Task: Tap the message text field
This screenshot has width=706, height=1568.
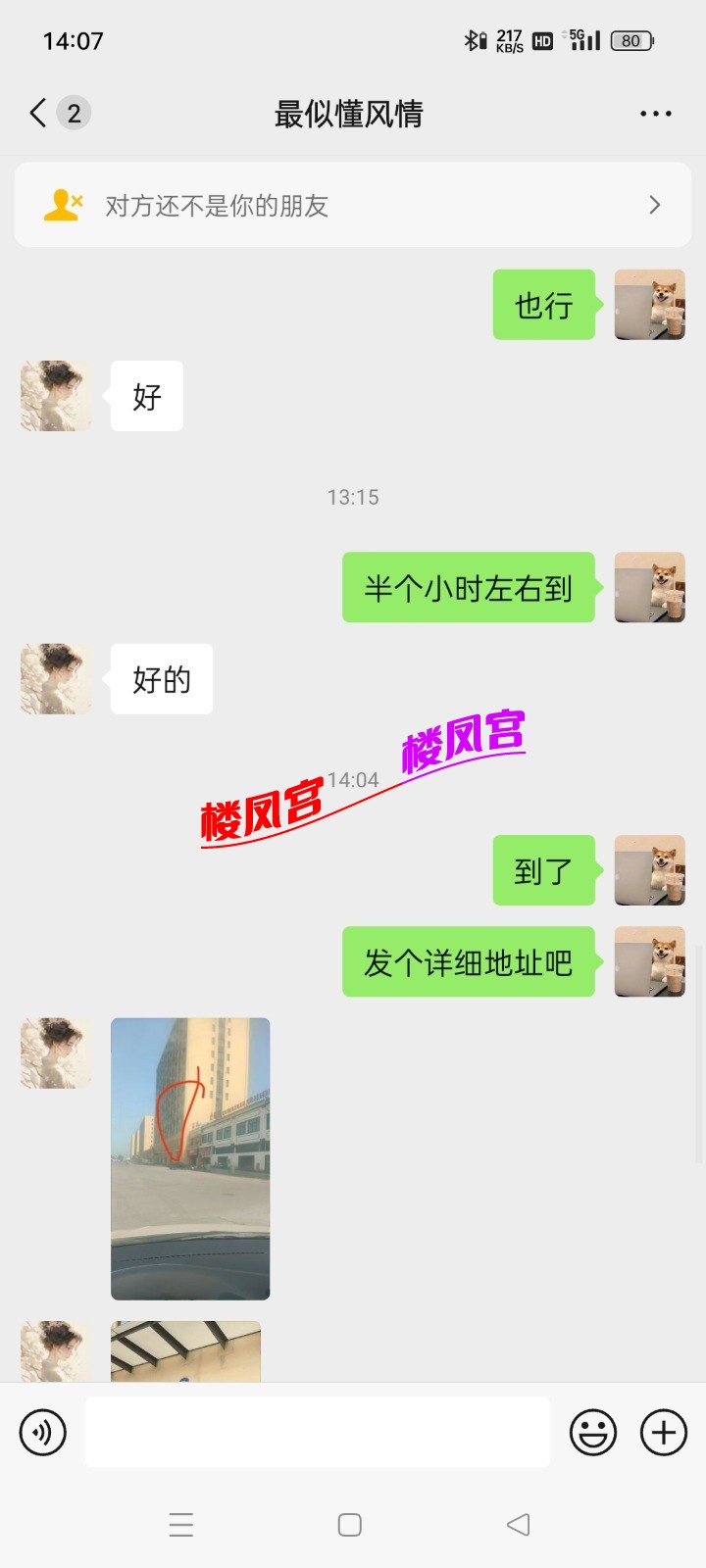Action: point(318,1433)
